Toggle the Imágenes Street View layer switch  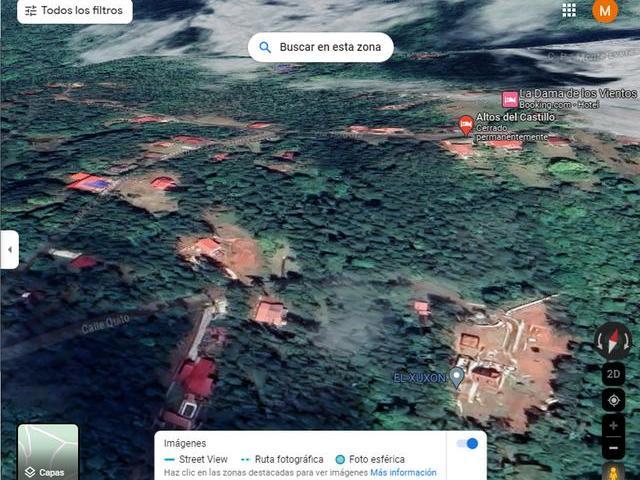(467, 443)
